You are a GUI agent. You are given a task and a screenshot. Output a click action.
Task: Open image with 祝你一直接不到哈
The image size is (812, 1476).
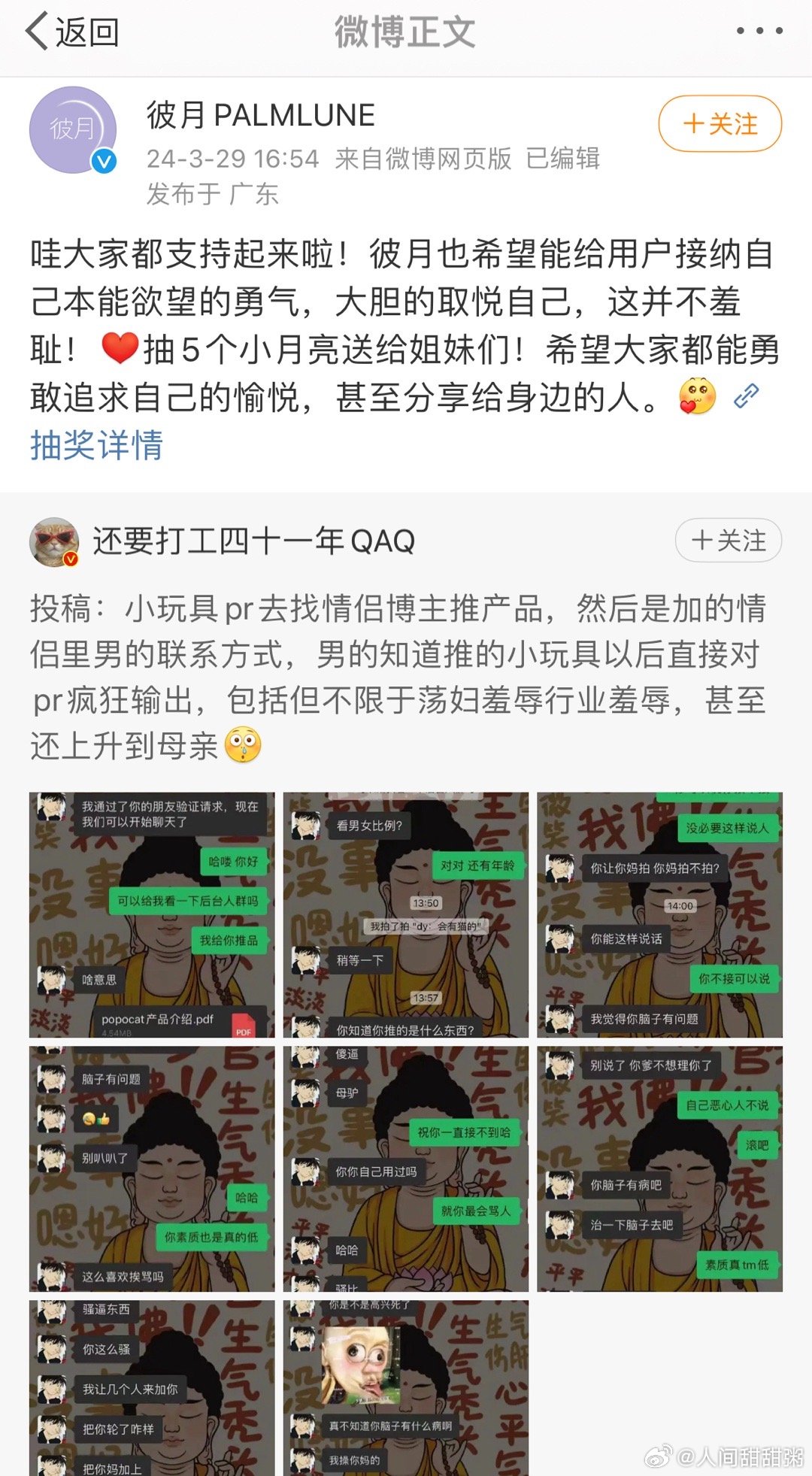click(406, 1168)
